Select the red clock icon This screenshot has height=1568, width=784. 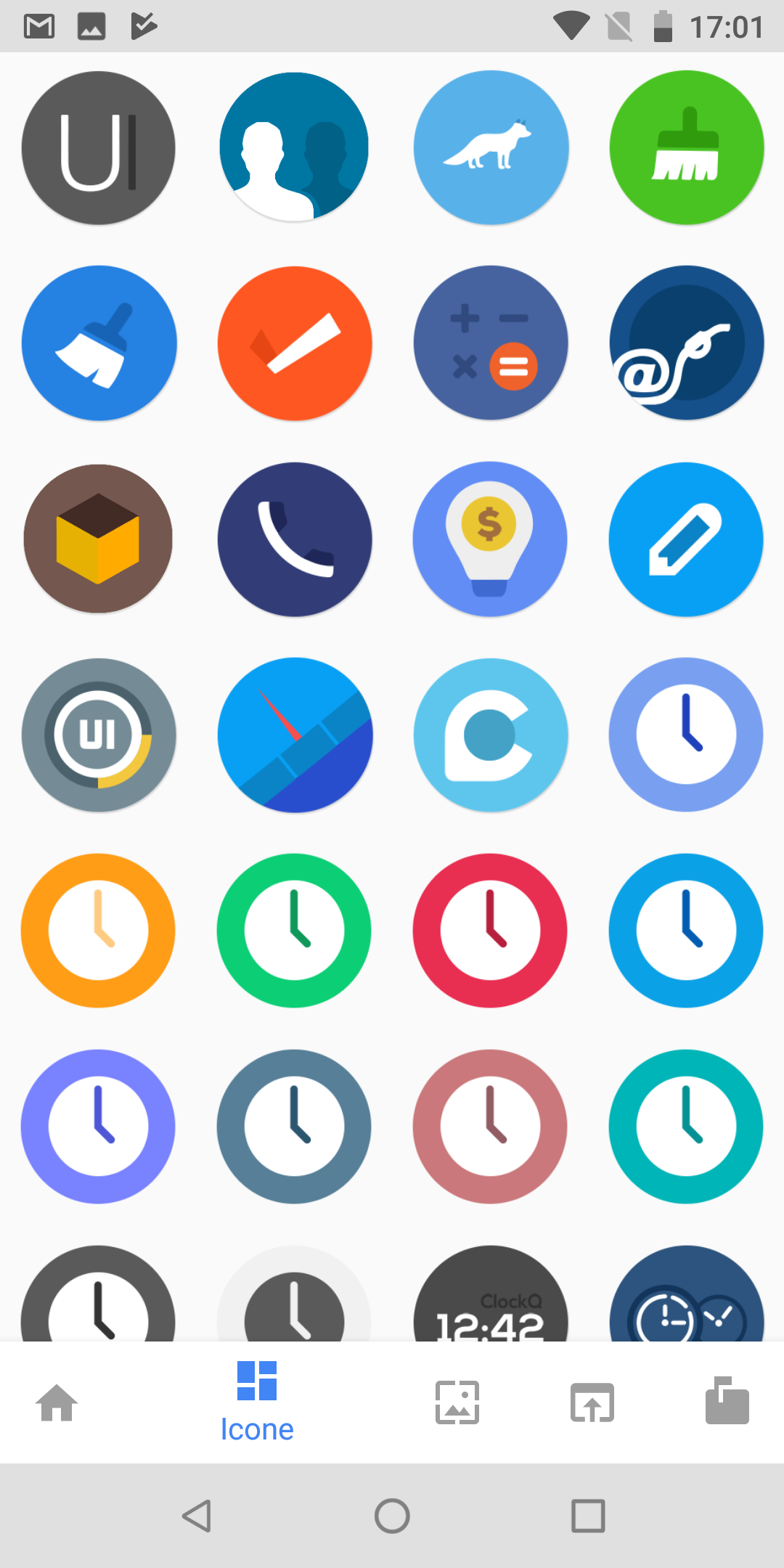point(491,931)
